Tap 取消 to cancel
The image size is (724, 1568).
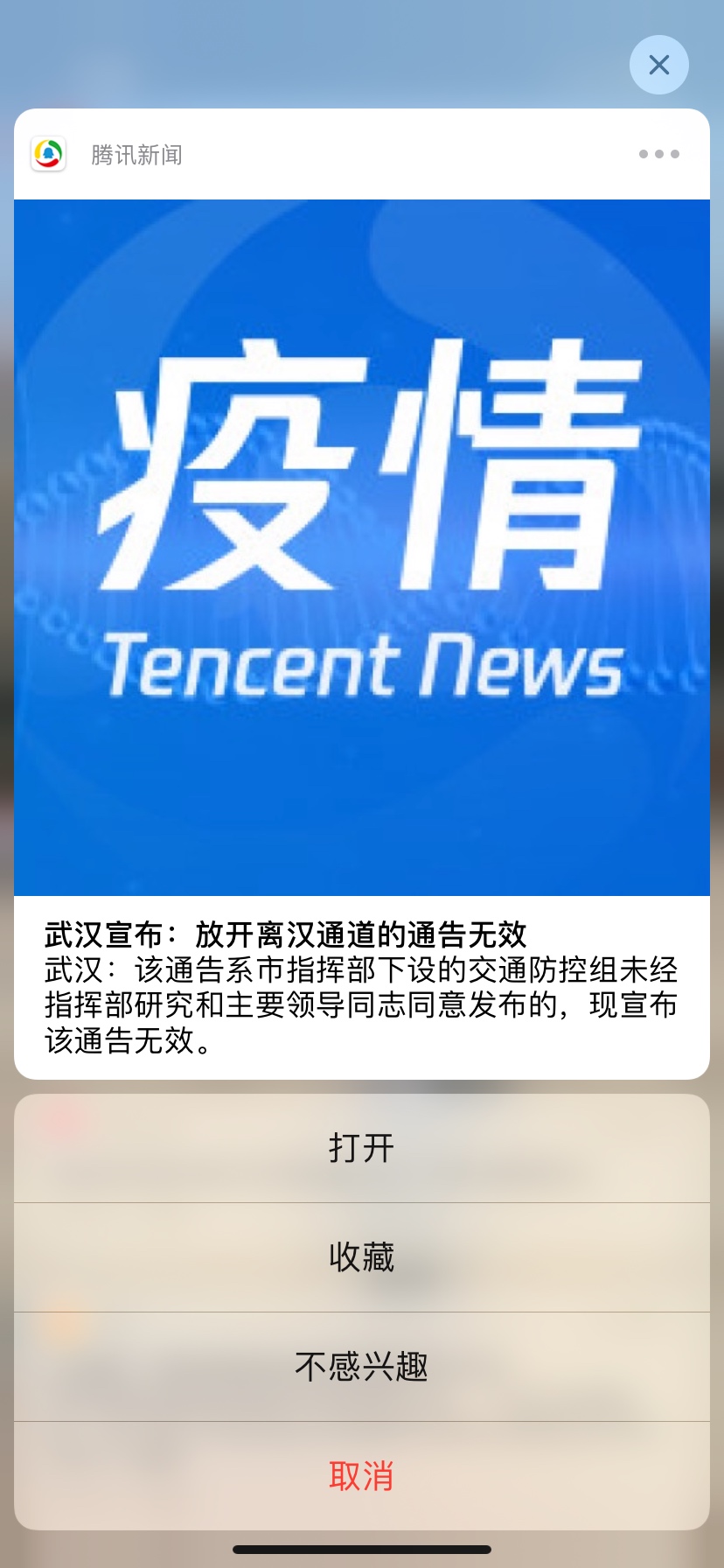coord(361,1475)
